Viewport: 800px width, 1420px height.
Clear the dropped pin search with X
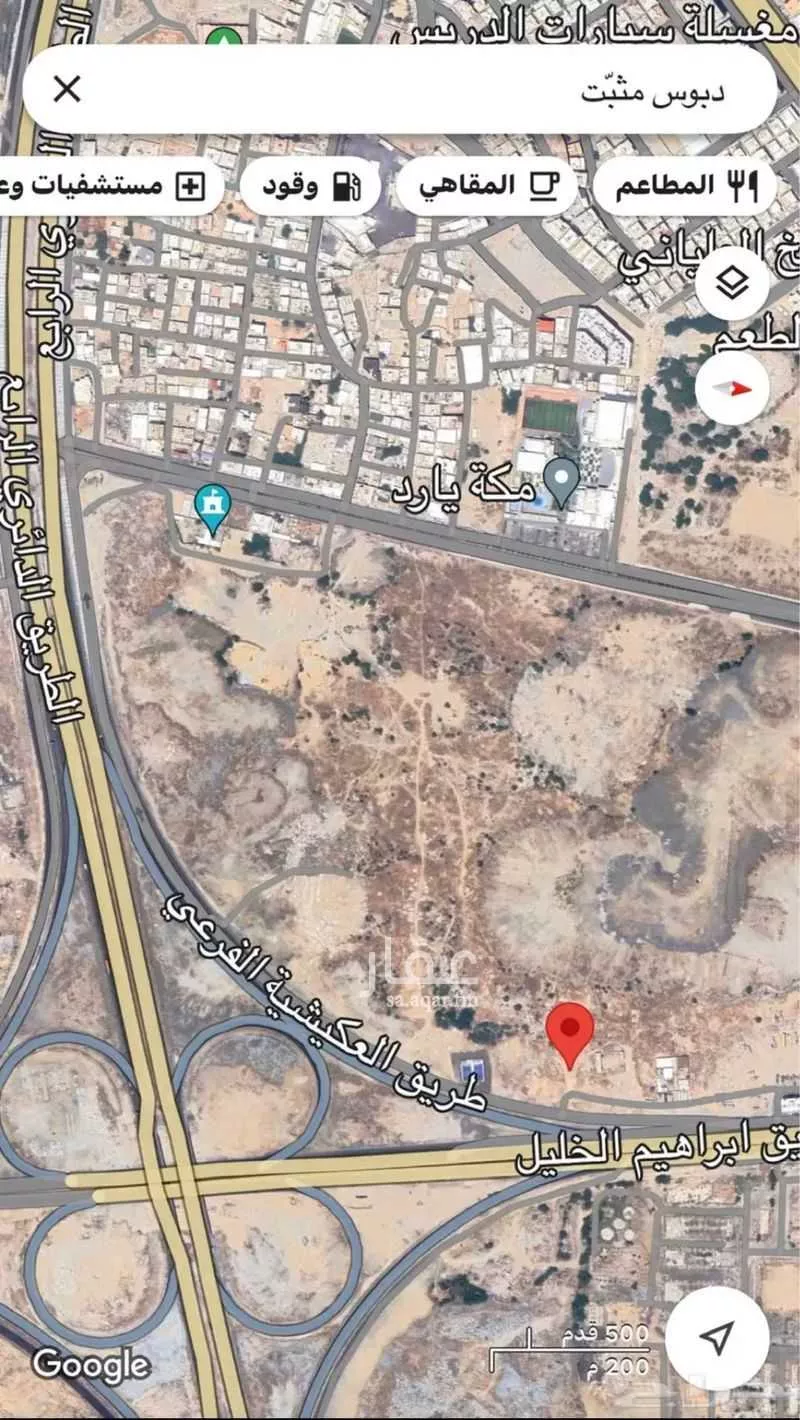pyautogui.click(x=66, y=90)
